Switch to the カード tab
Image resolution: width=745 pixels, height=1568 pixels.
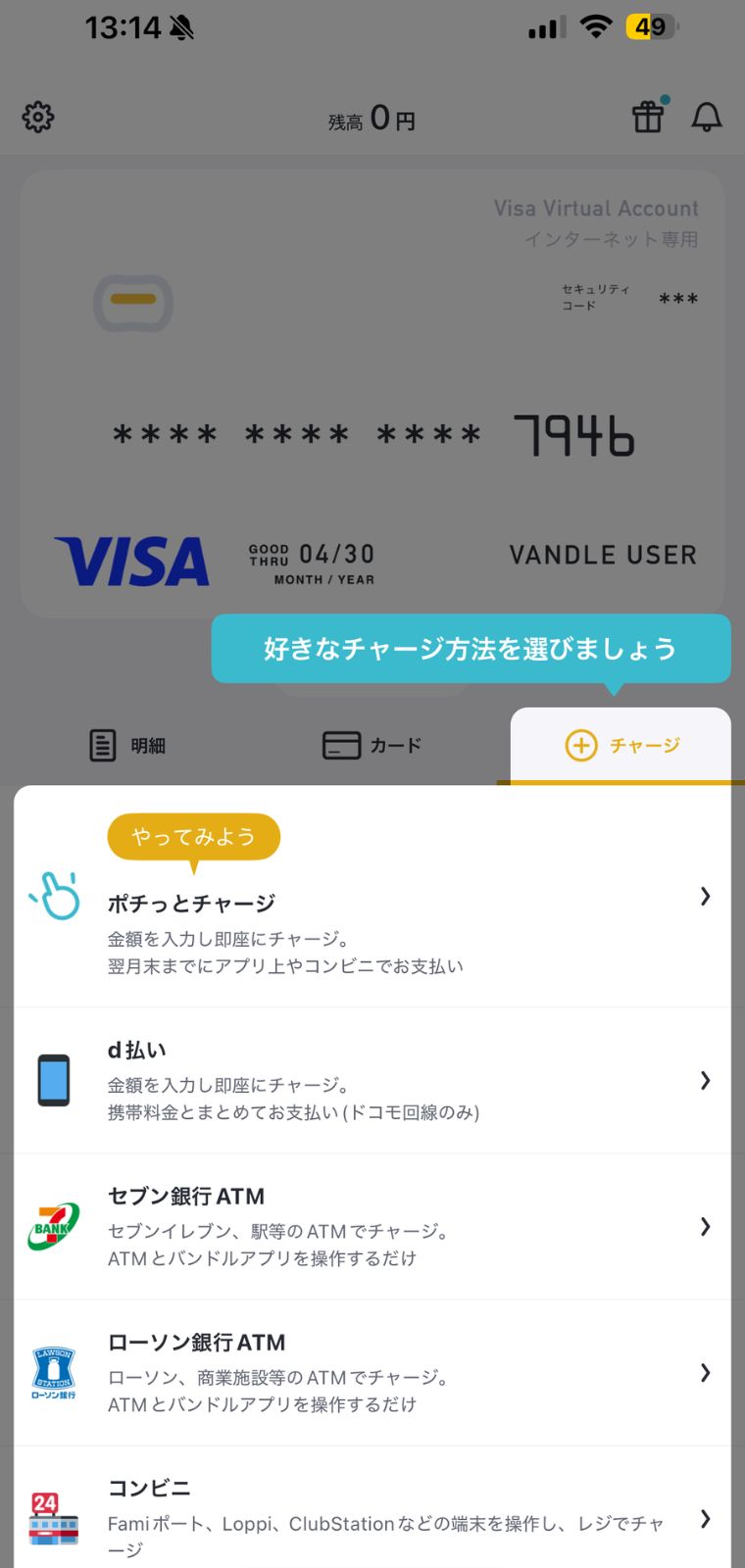372,746
